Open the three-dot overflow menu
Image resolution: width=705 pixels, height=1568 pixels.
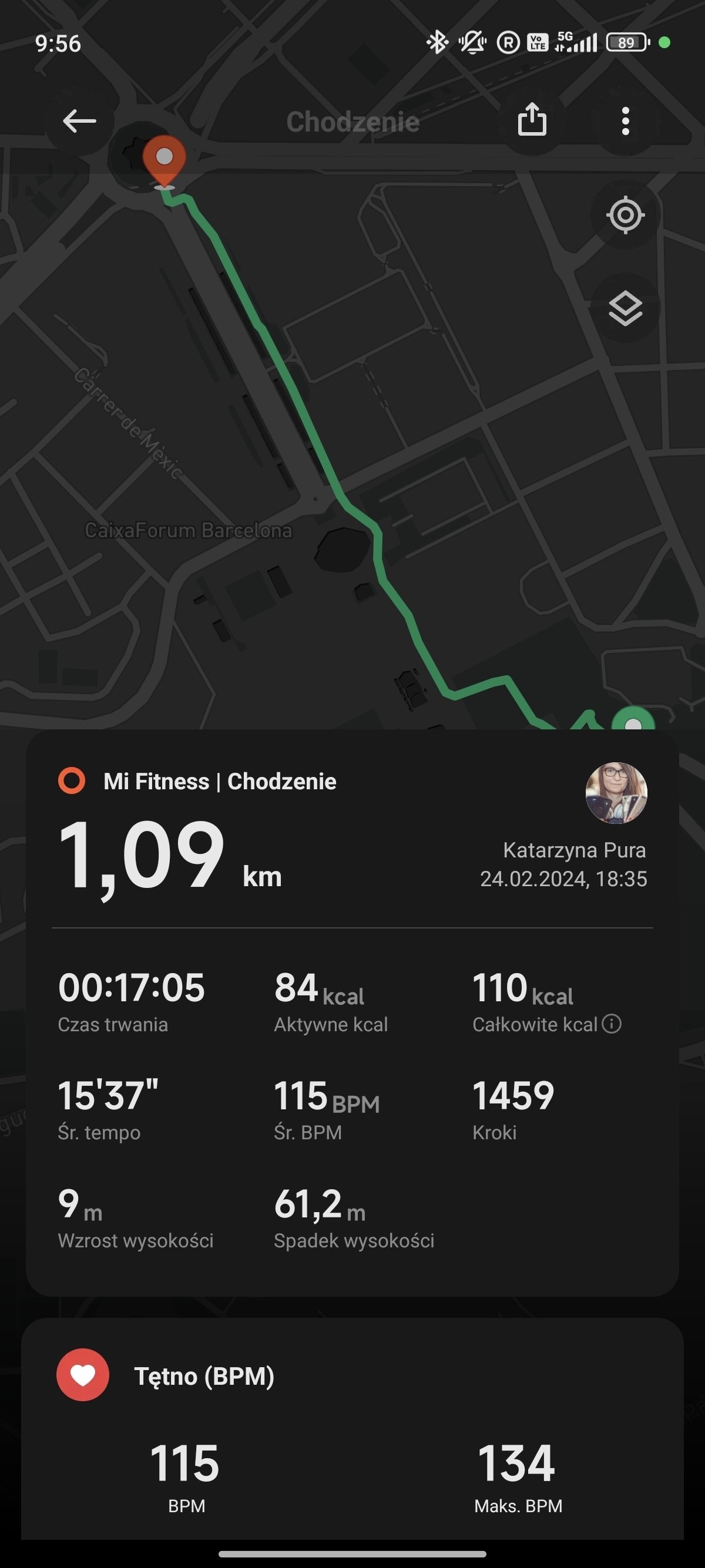[625, 121]
